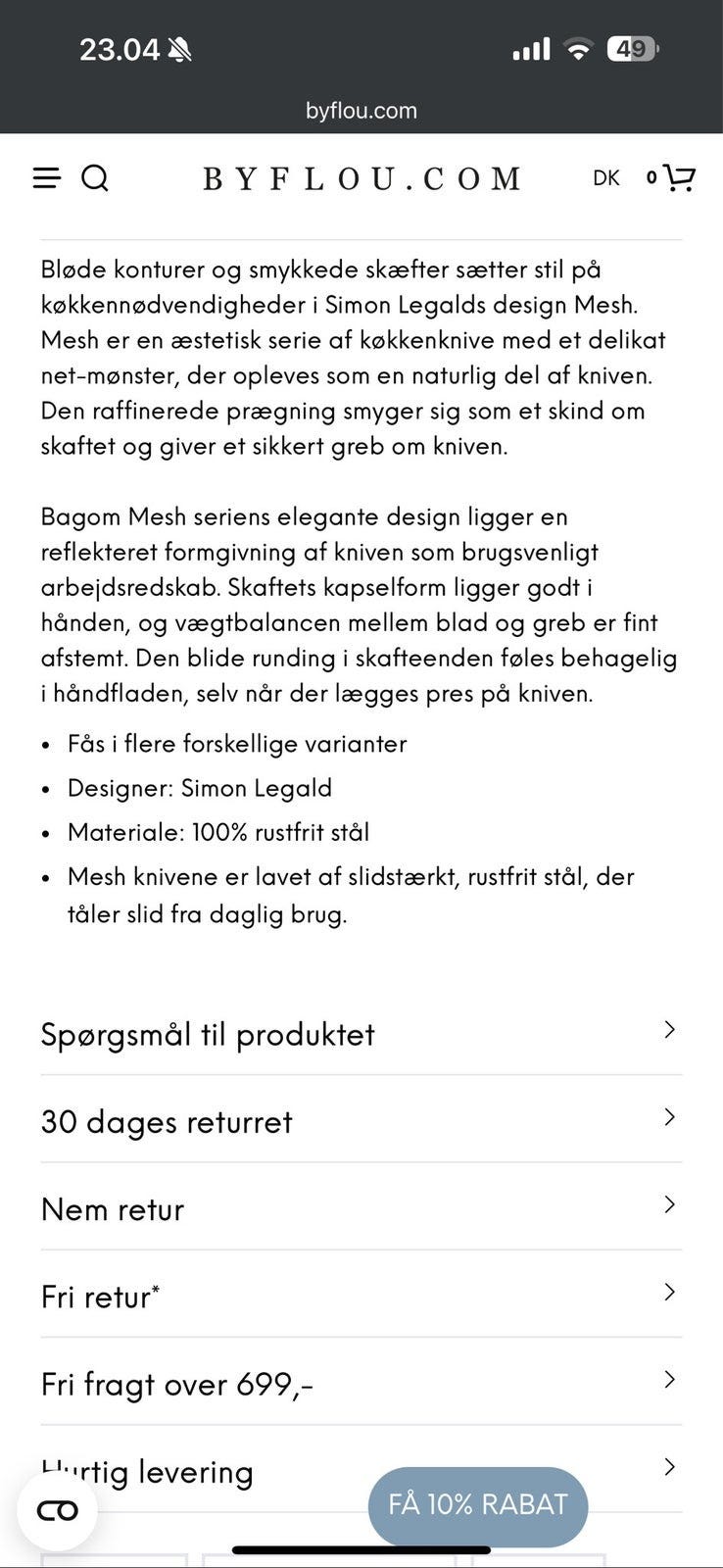Expand the Hurtig levering section
Screen dimensions: 723x1568
coord(361,1470)
